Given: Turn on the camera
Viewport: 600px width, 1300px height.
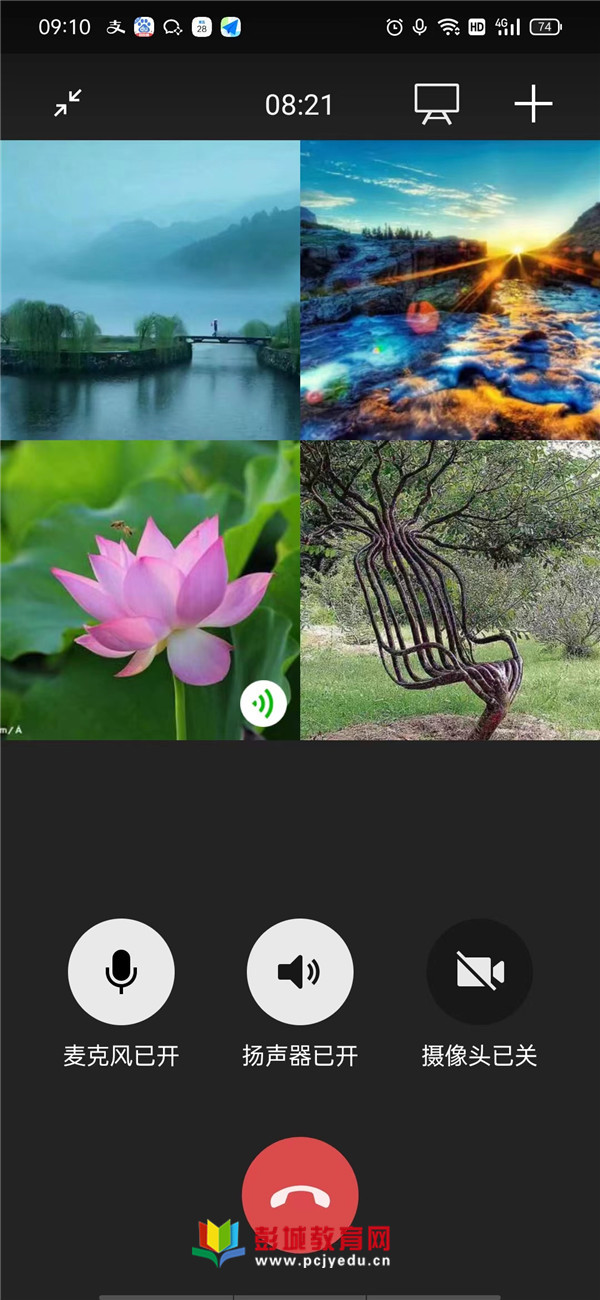Looking at the screenshot, I should click(x=480, y=971).
